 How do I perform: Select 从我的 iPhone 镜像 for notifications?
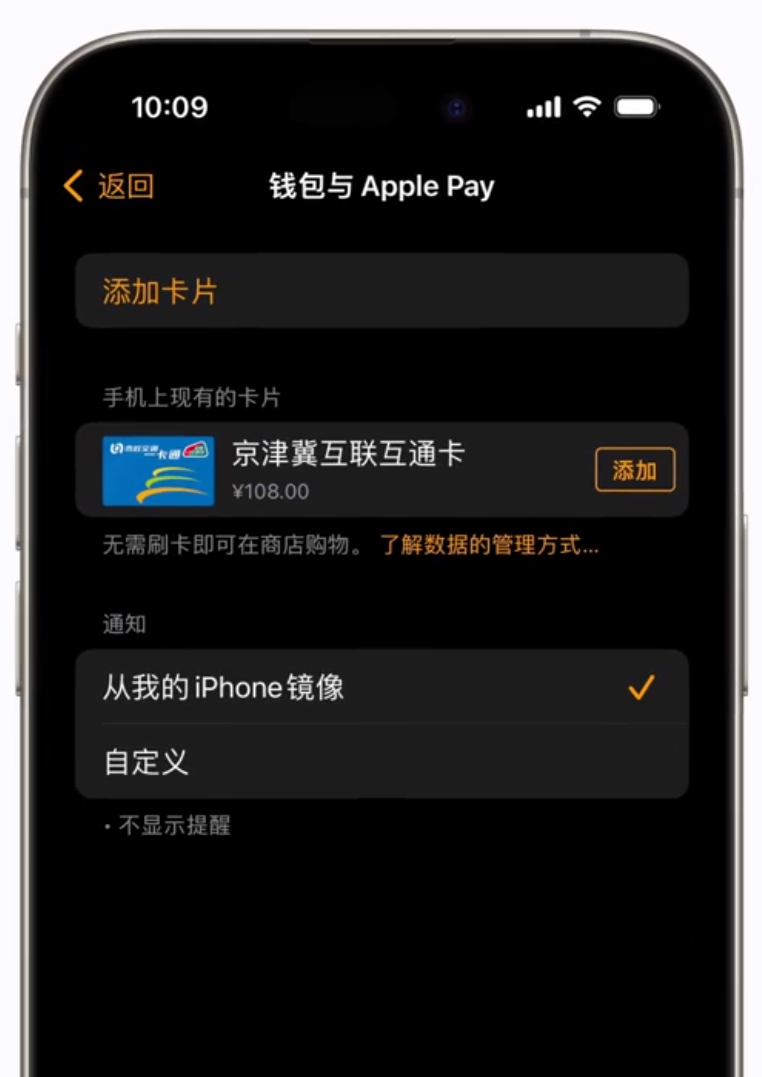click(x=381, y=687)
